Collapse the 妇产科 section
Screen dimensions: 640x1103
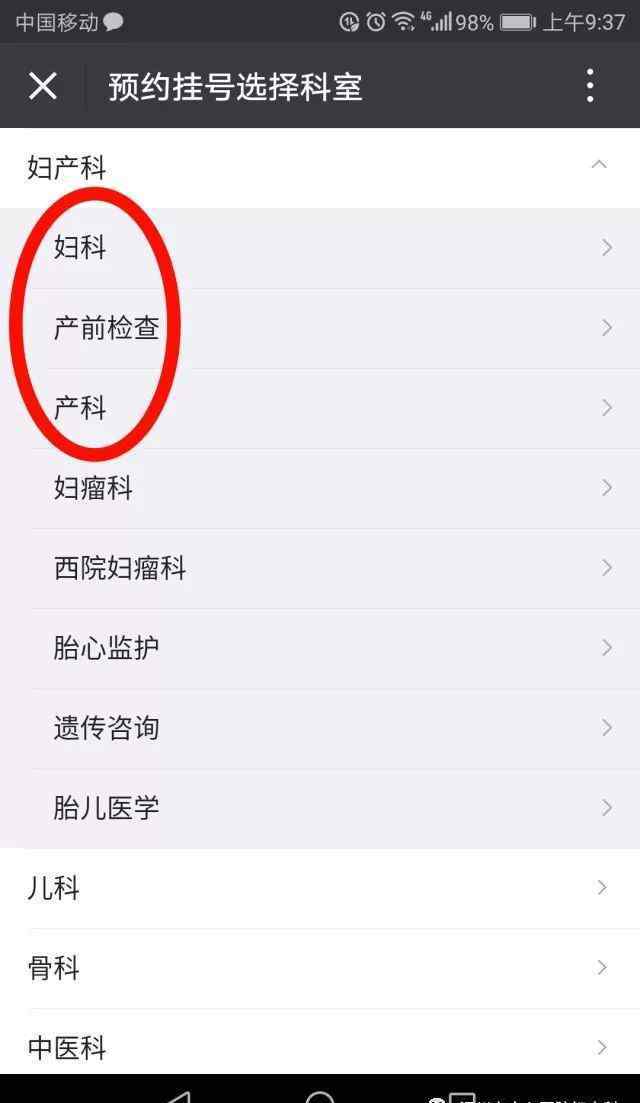click(320, 167)
